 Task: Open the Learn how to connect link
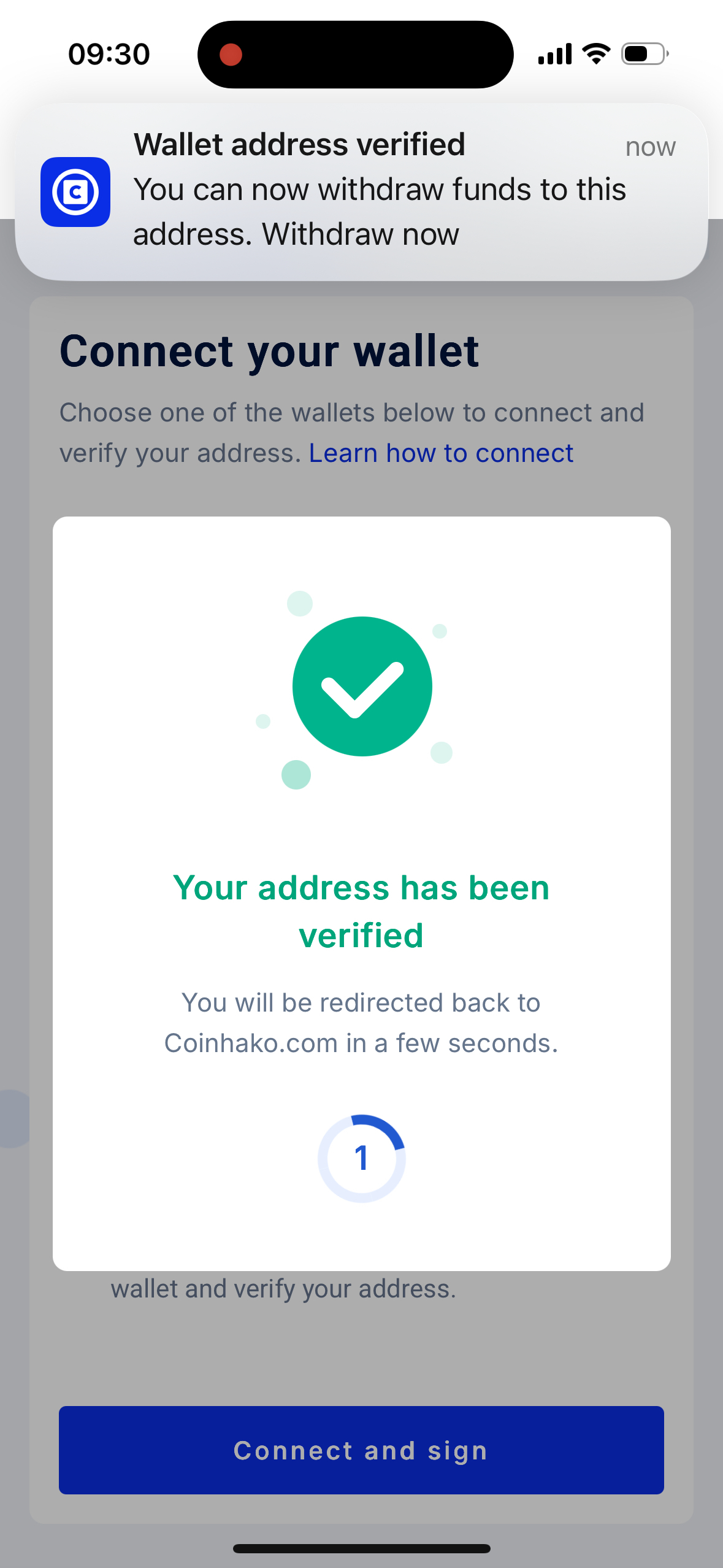tap(441, 453)
